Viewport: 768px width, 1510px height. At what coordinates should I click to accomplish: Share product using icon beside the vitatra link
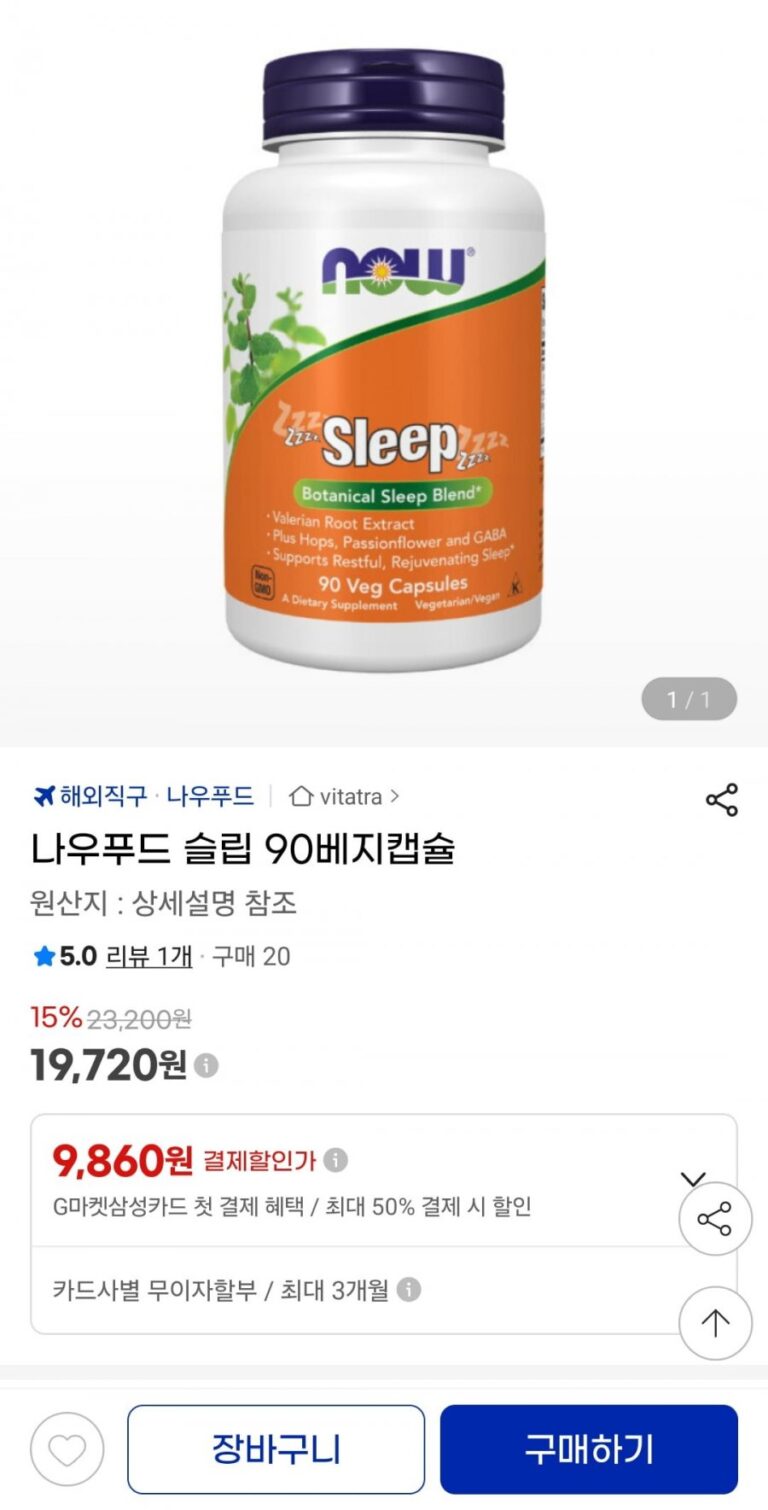click(721, 800)
